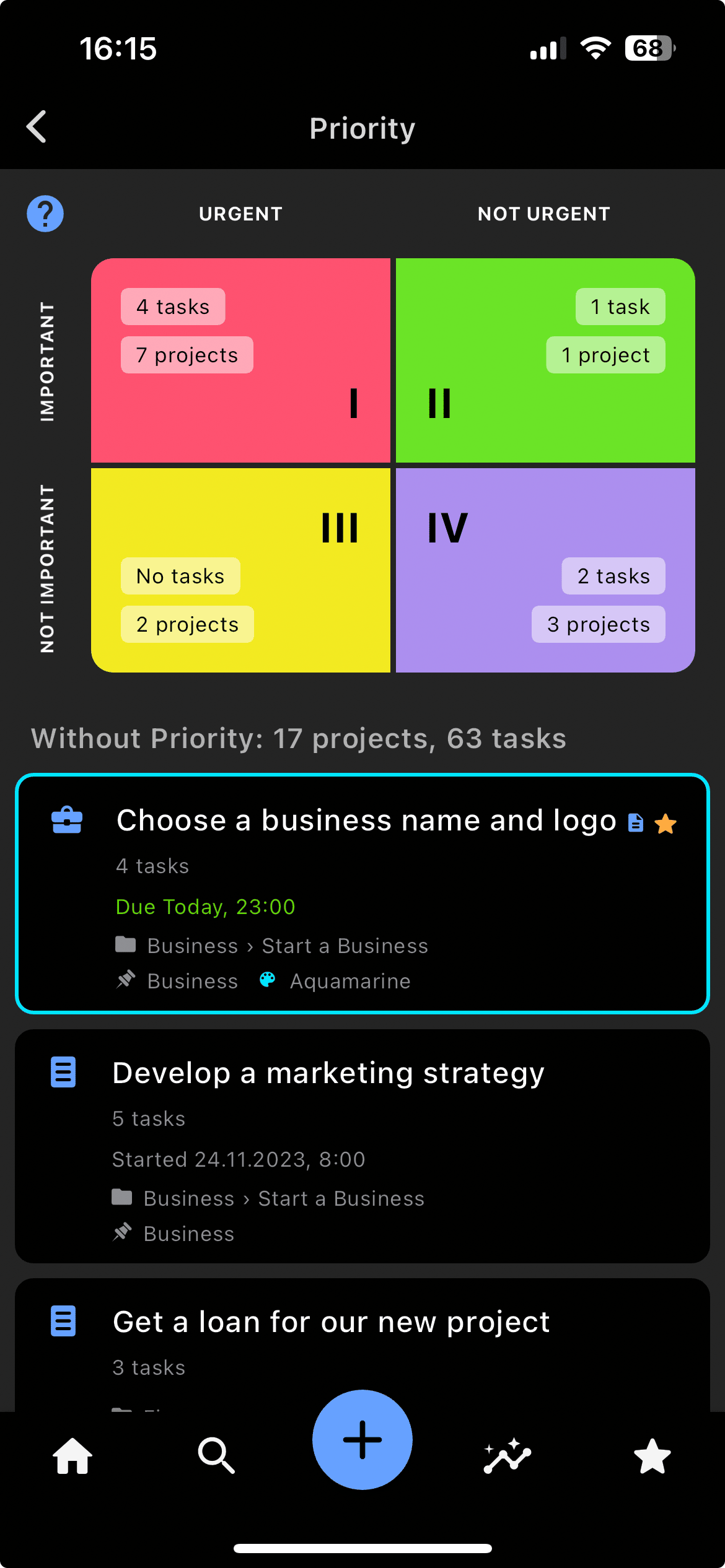This screenshot has width=725, height=1568.
Task: Open Choose a business name and logo project
Action: [362, 894]
